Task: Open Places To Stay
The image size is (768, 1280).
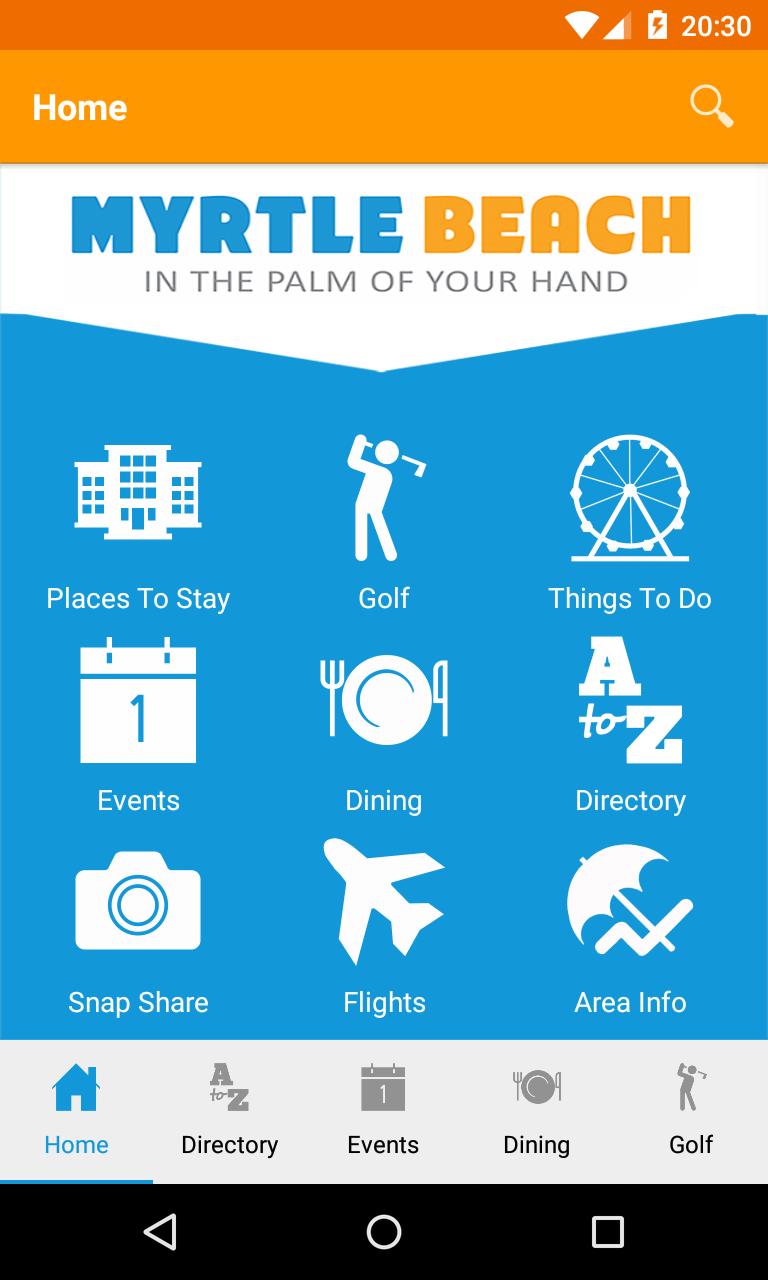Action: (138, 522)
